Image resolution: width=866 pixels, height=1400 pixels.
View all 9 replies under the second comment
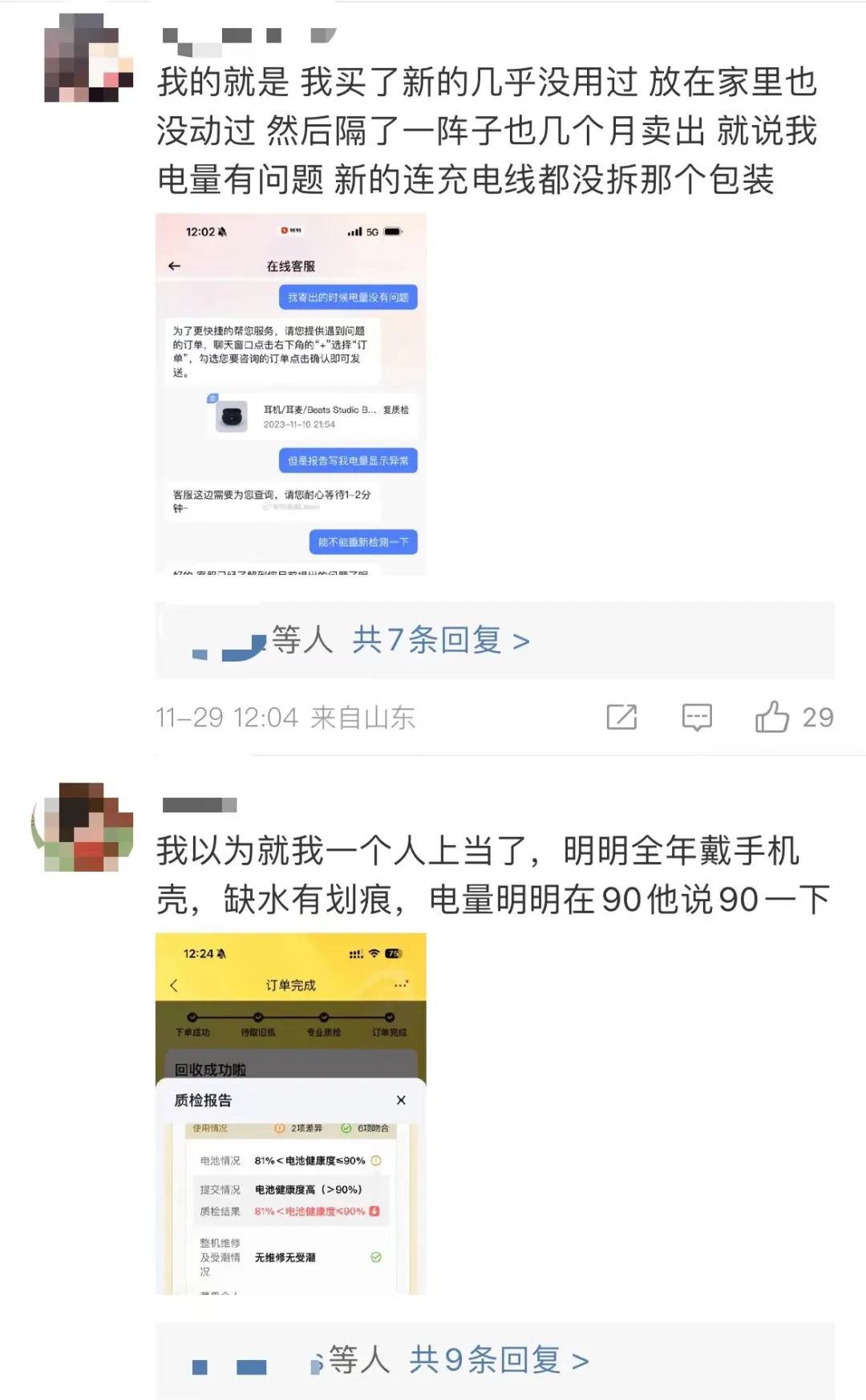[499, 1360]
